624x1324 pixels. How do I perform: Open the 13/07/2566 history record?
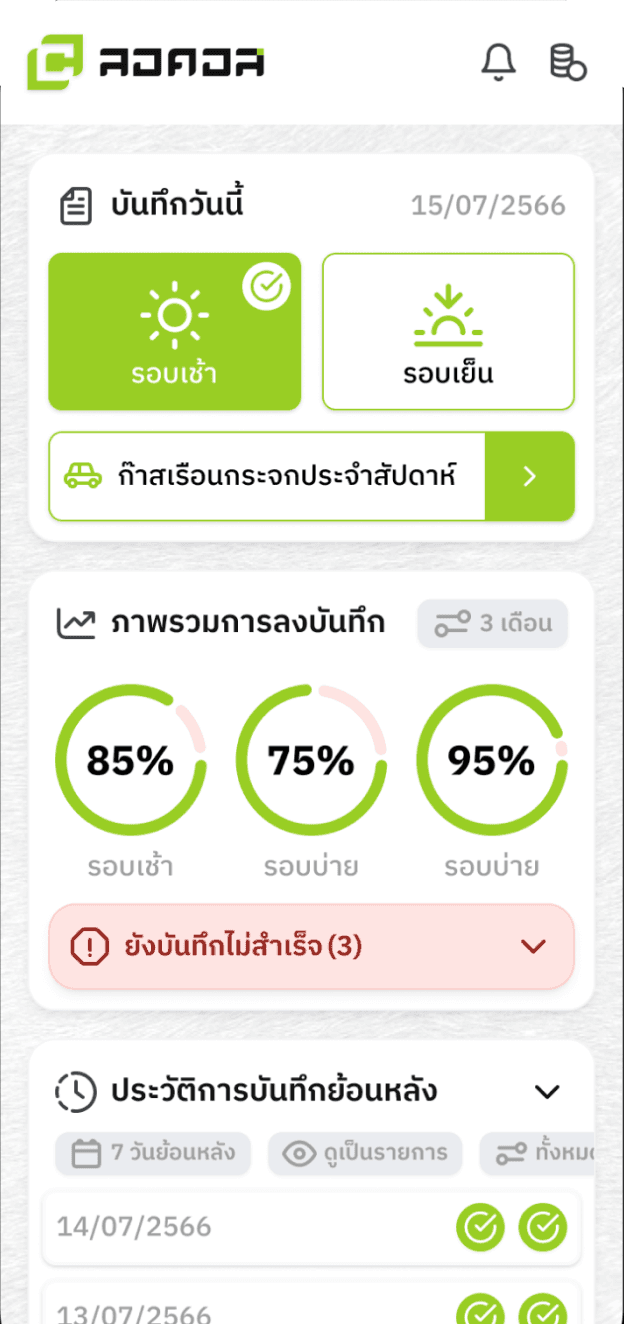[x=312, y=1303]
